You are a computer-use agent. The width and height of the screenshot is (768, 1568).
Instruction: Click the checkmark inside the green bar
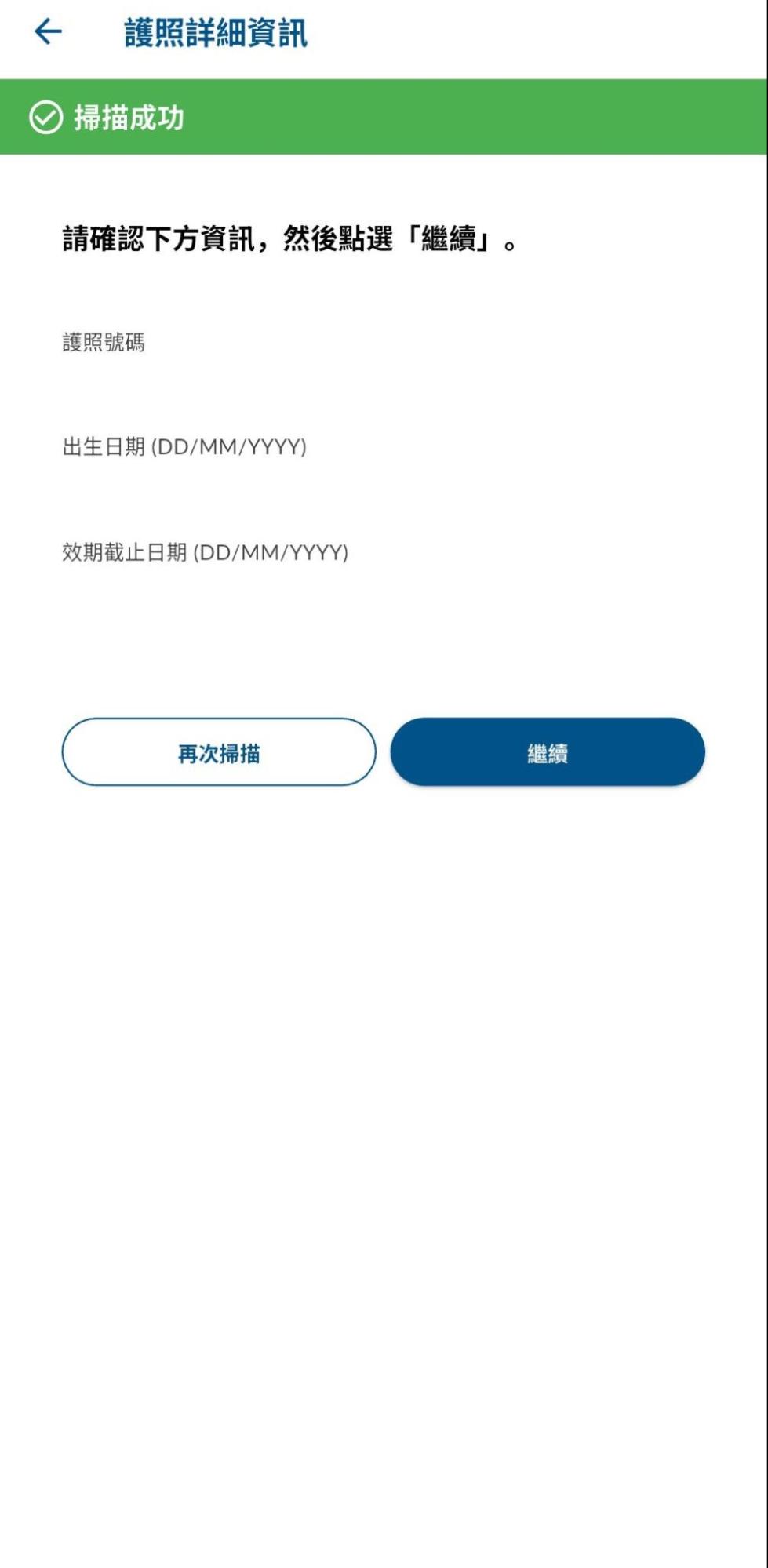pyautogui.click(x=45, y=118)
